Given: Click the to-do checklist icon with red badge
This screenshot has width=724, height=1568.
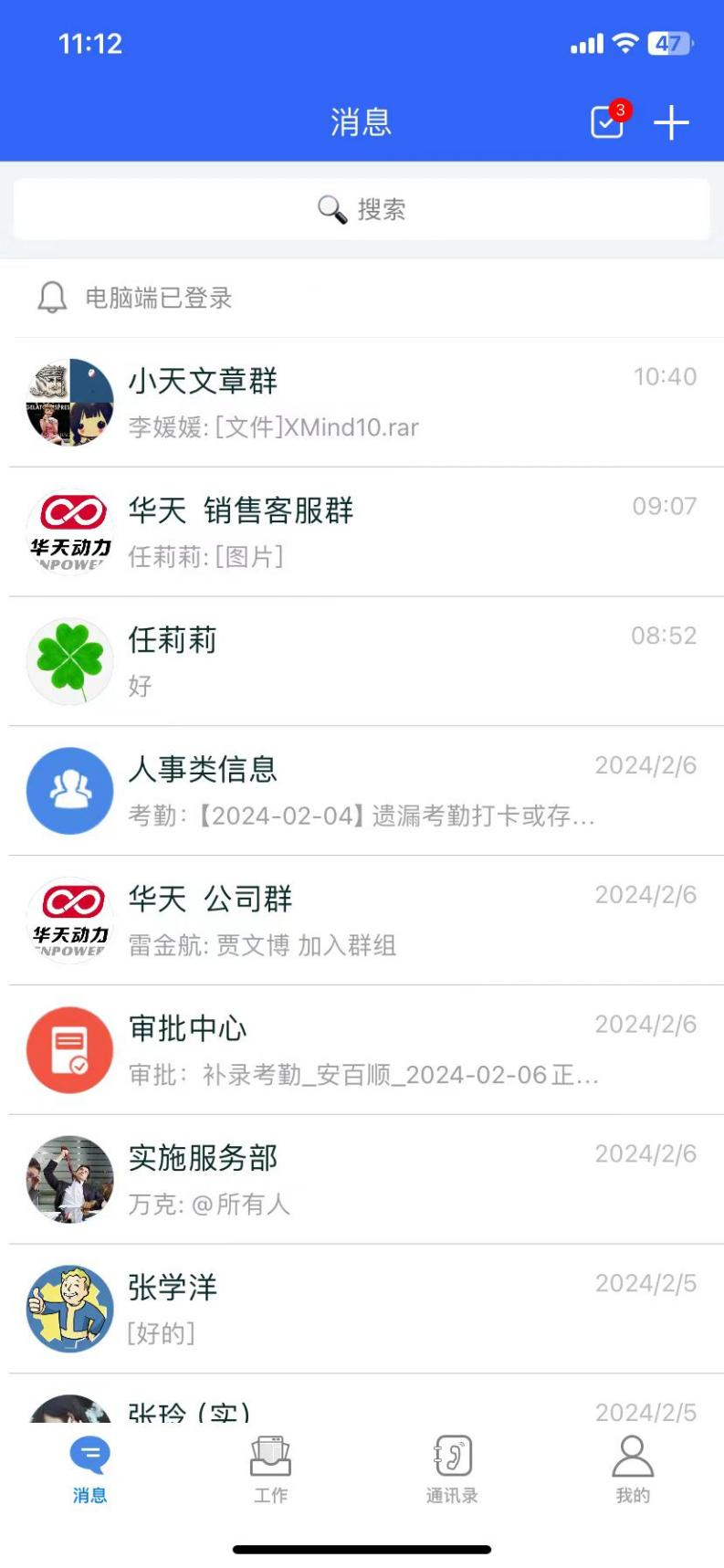Looking at the screenshot, I should [604, 121].
